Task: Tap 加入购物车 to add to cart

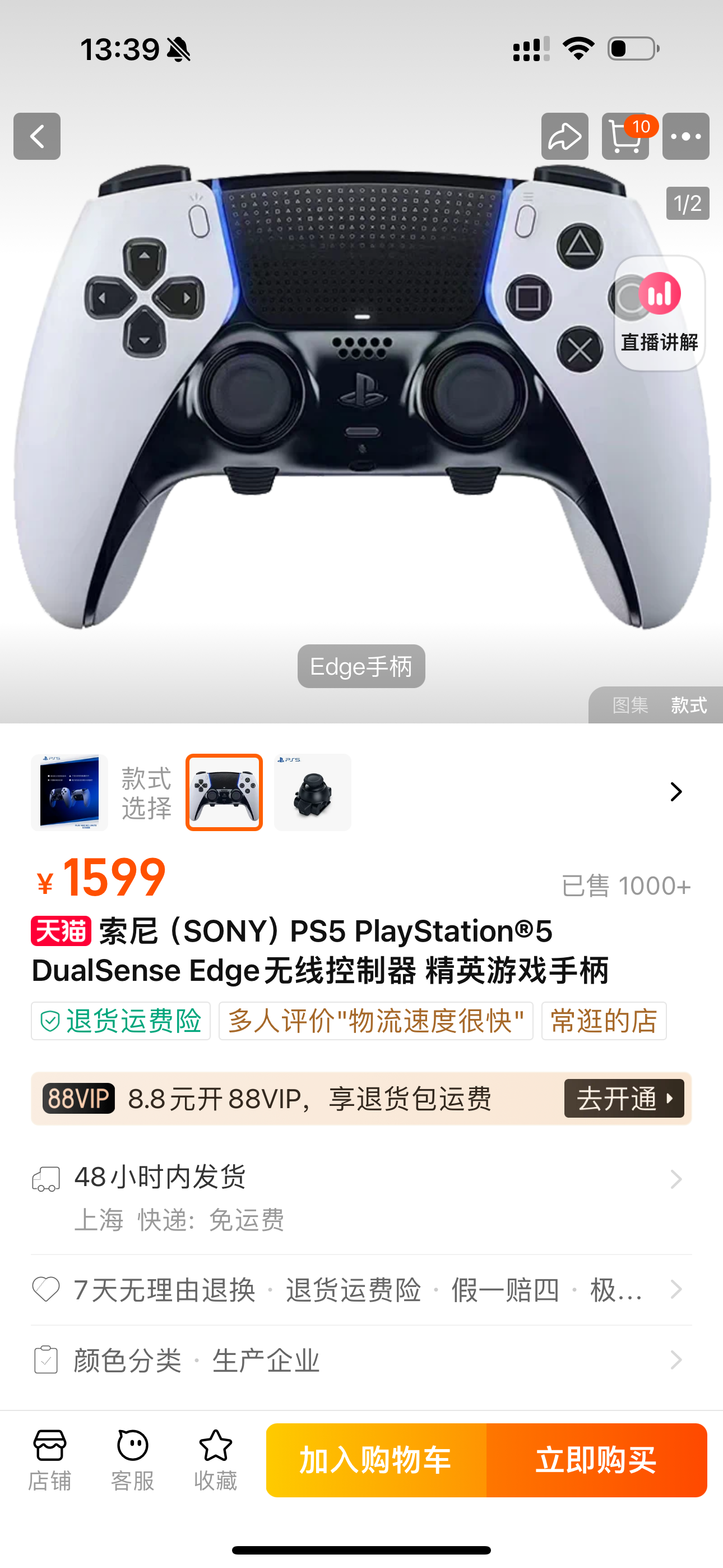Action: 376,1460
